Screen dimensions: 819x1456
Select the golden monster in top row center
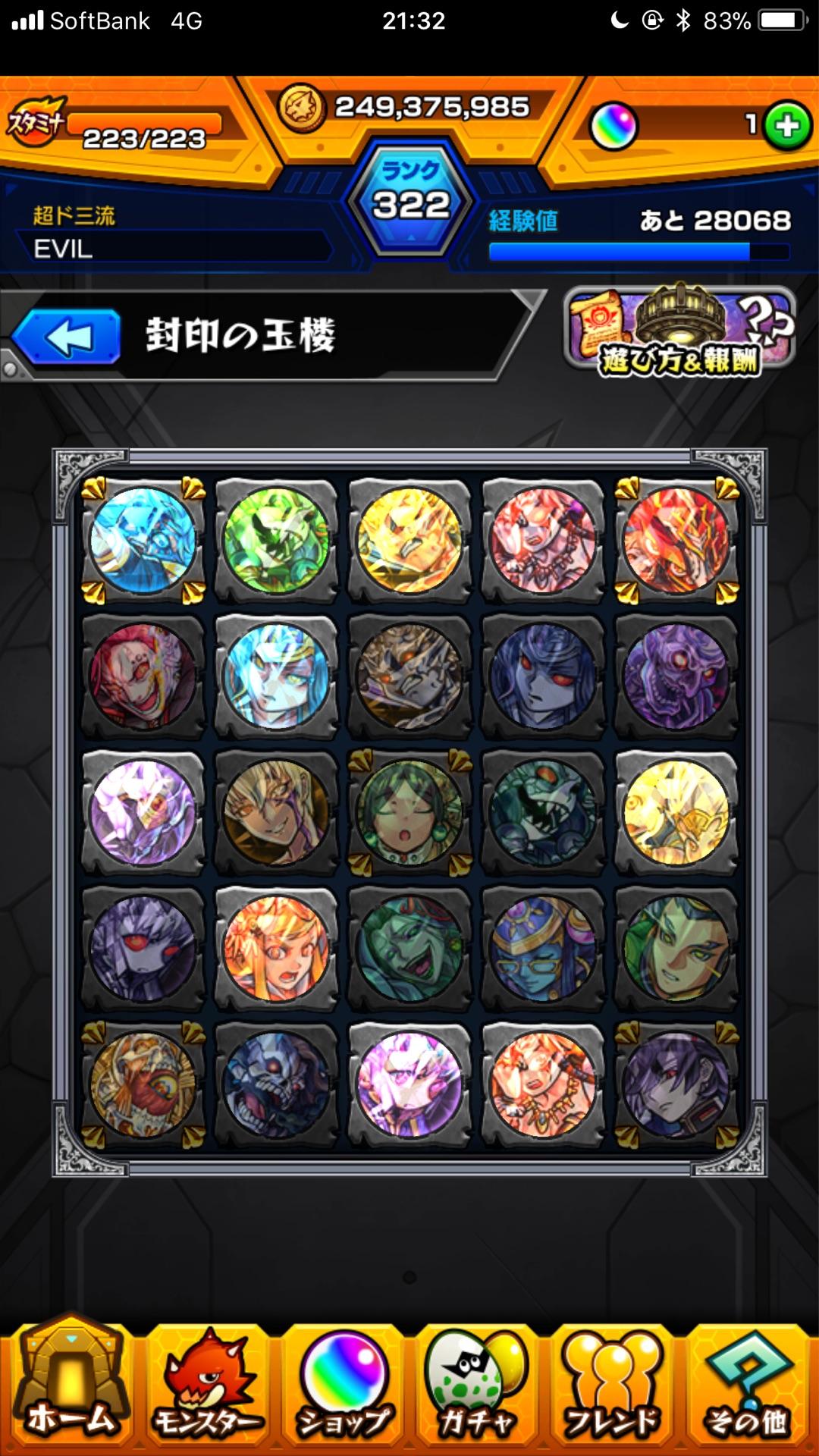(409, 544)
